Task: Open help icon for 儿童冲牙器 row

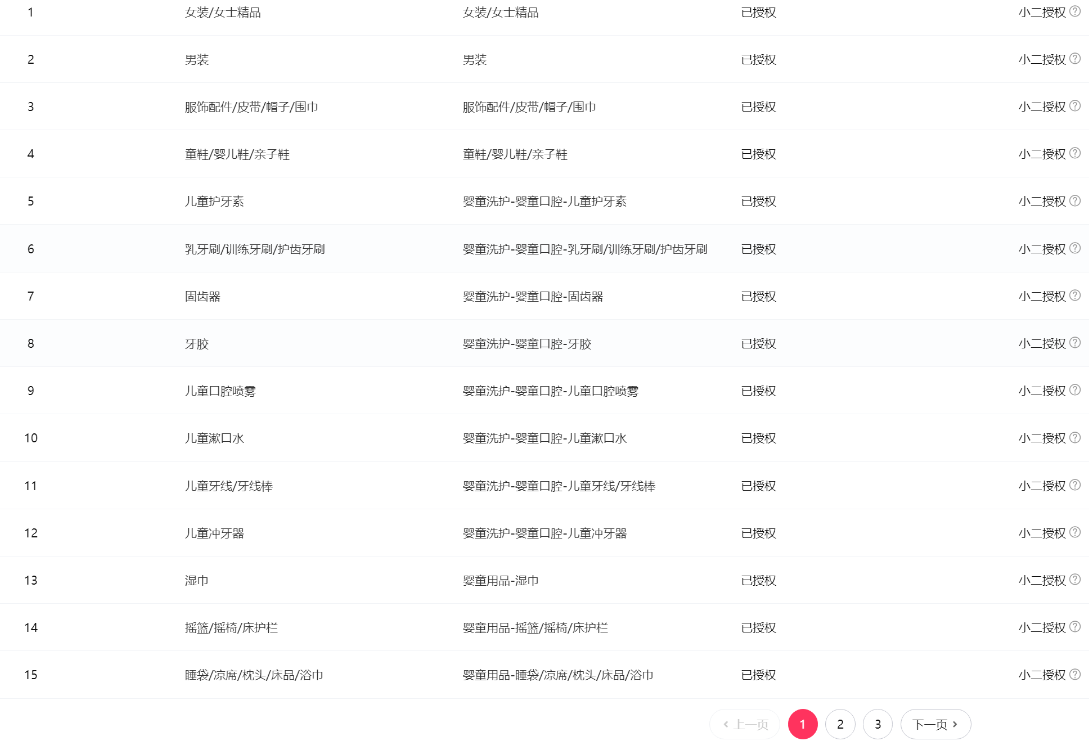Action: click(1075, 533)
